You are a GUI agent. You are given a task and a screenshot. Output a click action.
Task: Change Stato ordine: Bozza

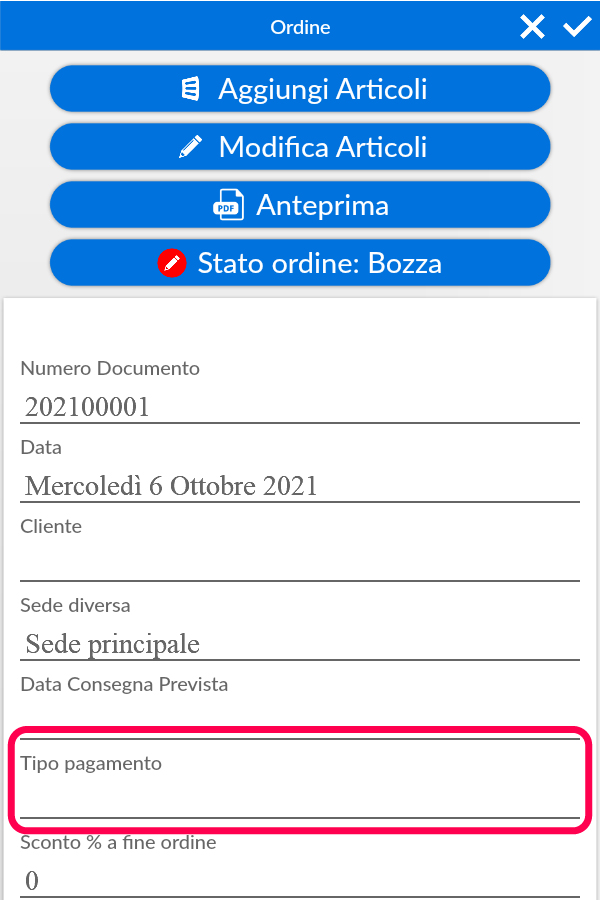click(300, 263)
